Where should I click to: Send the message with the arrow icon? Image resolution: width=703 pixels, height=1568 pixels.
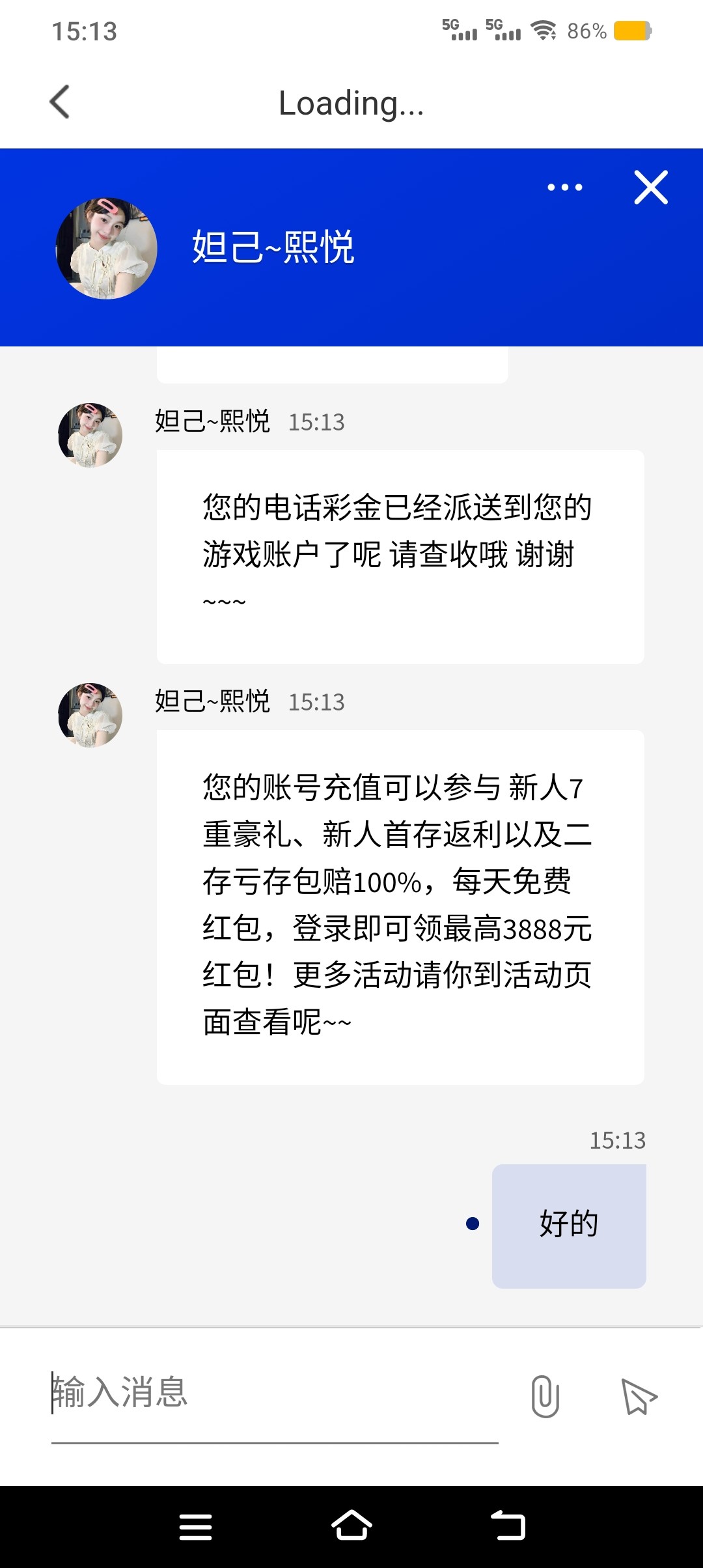639,1396
